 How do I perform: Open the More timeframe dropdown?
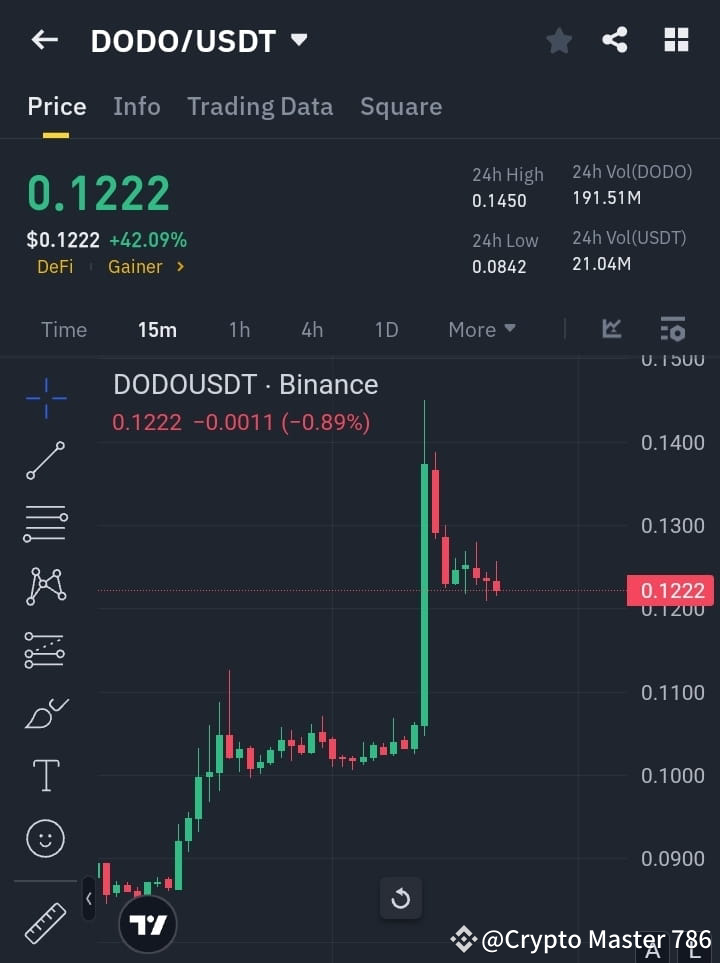point(481,329)
